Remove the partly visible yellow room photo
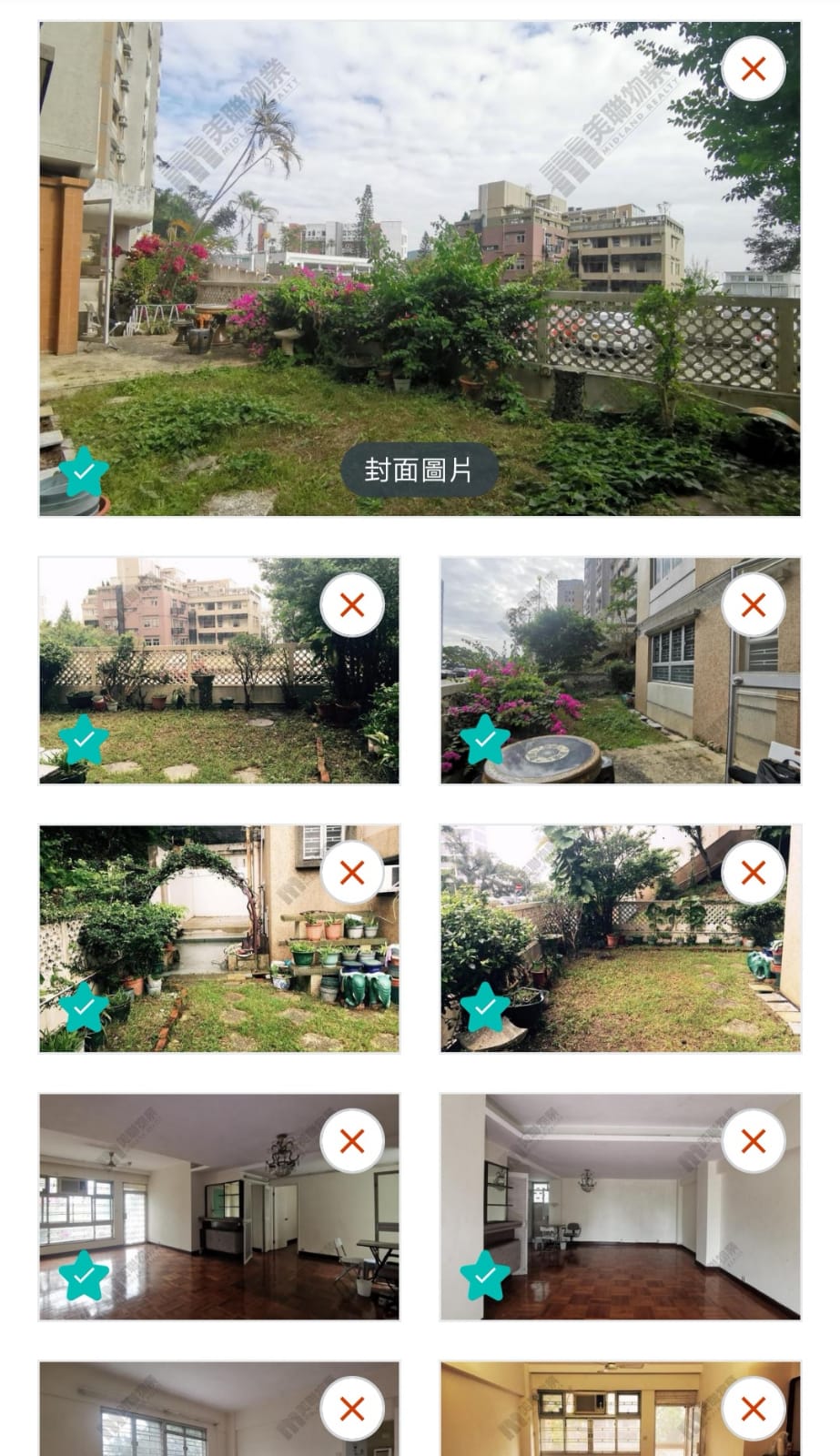 click(x=753, y=1409)
